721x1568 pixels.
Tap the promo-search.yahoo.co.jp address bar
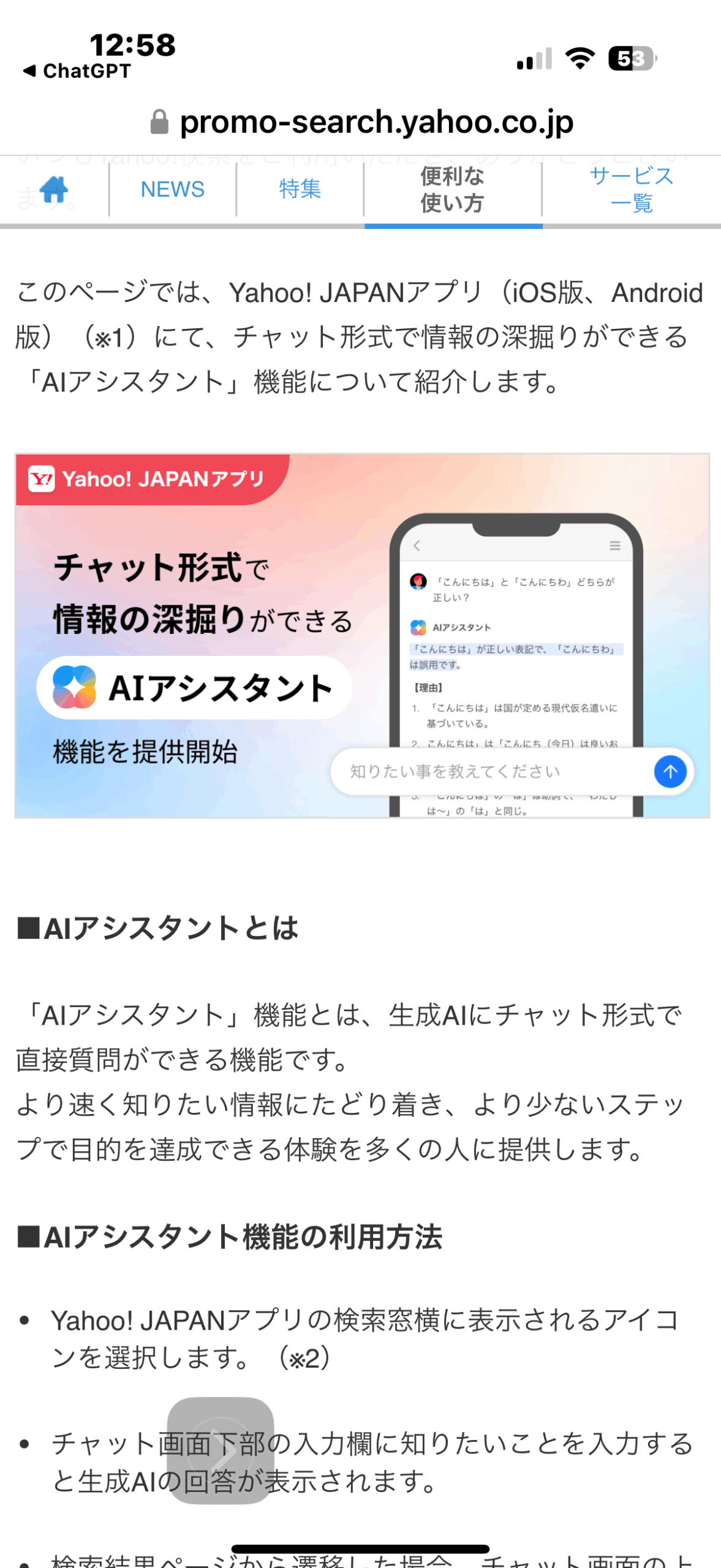(x=361, y=122)
